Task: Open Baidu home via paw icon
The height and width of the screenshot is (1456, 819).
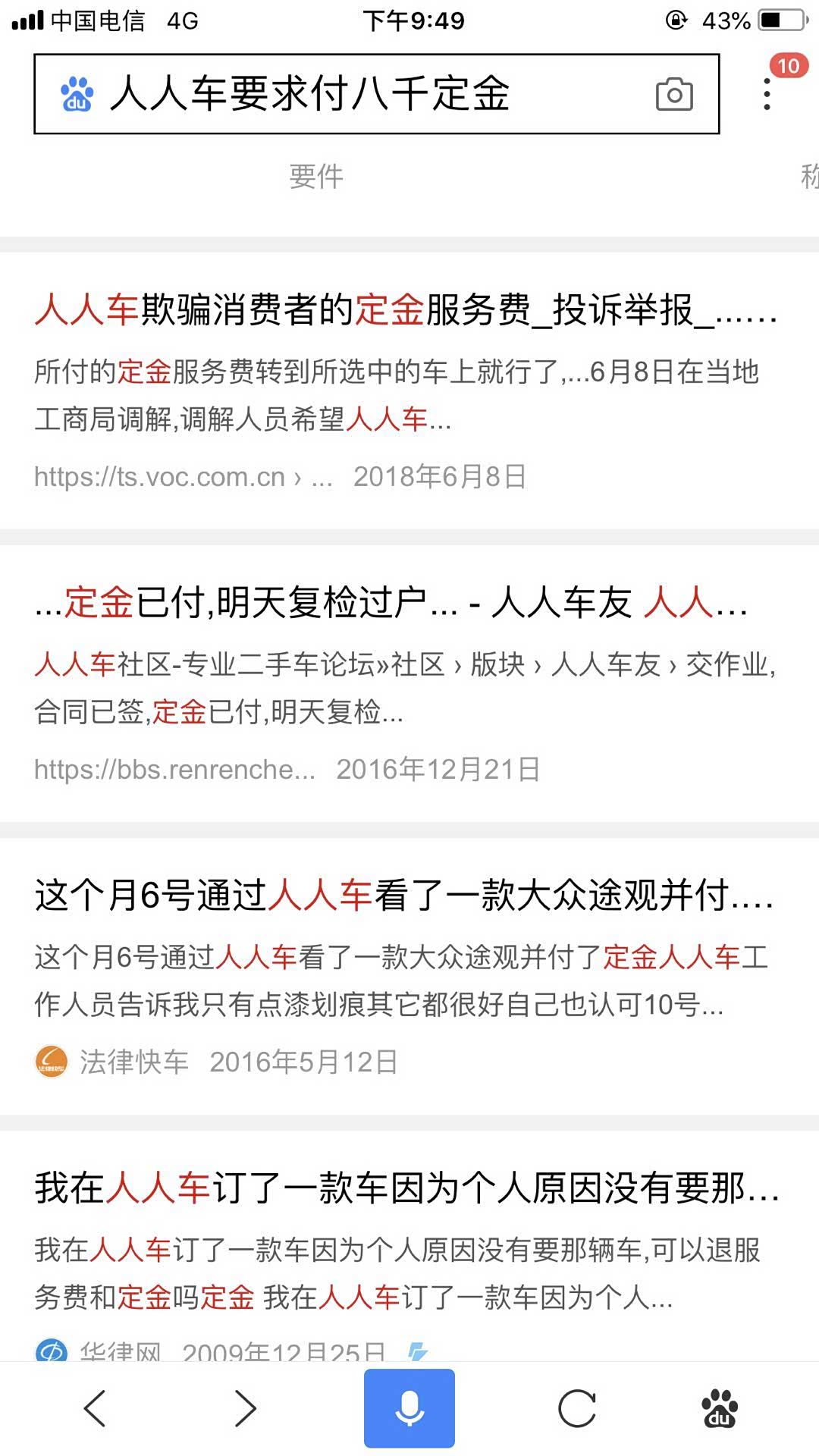Action: tap(719, 1408)
